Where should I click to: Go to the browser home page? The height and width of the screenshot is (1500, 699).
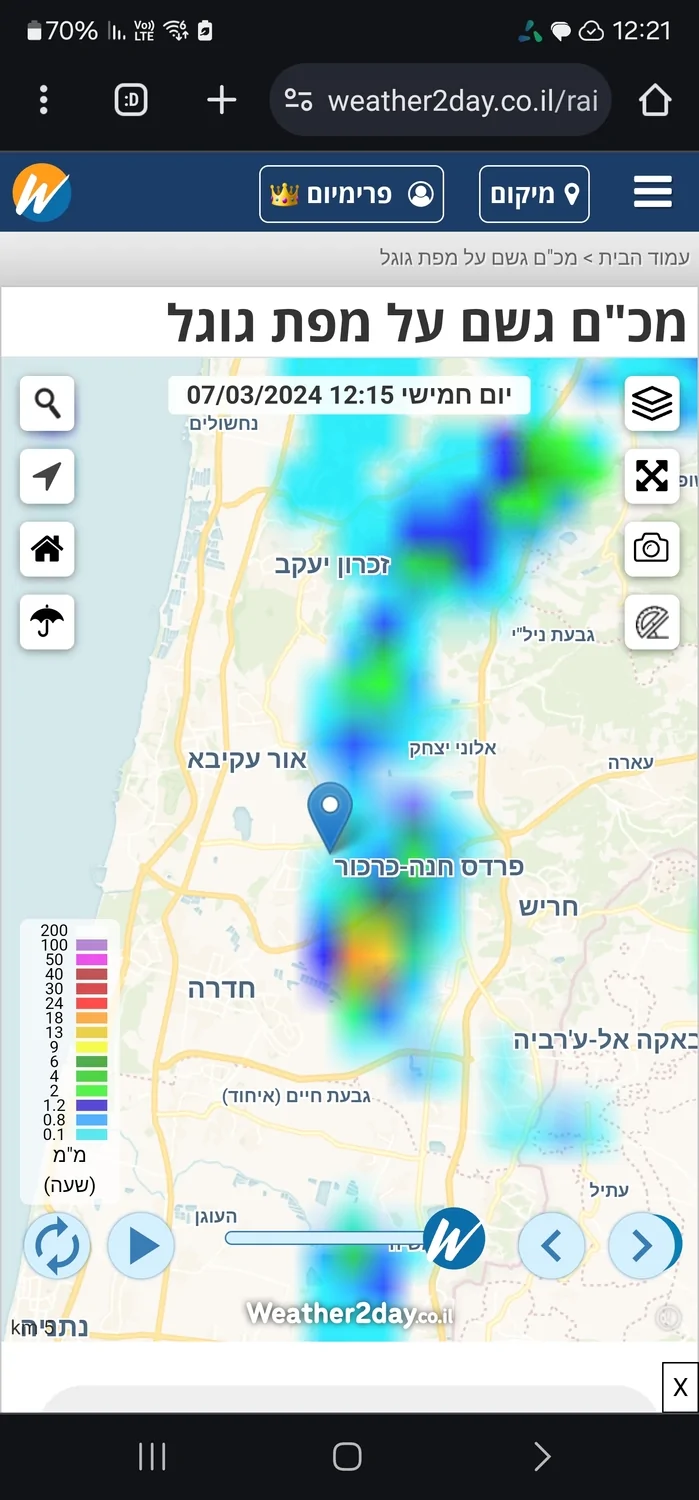coord(654,100)
